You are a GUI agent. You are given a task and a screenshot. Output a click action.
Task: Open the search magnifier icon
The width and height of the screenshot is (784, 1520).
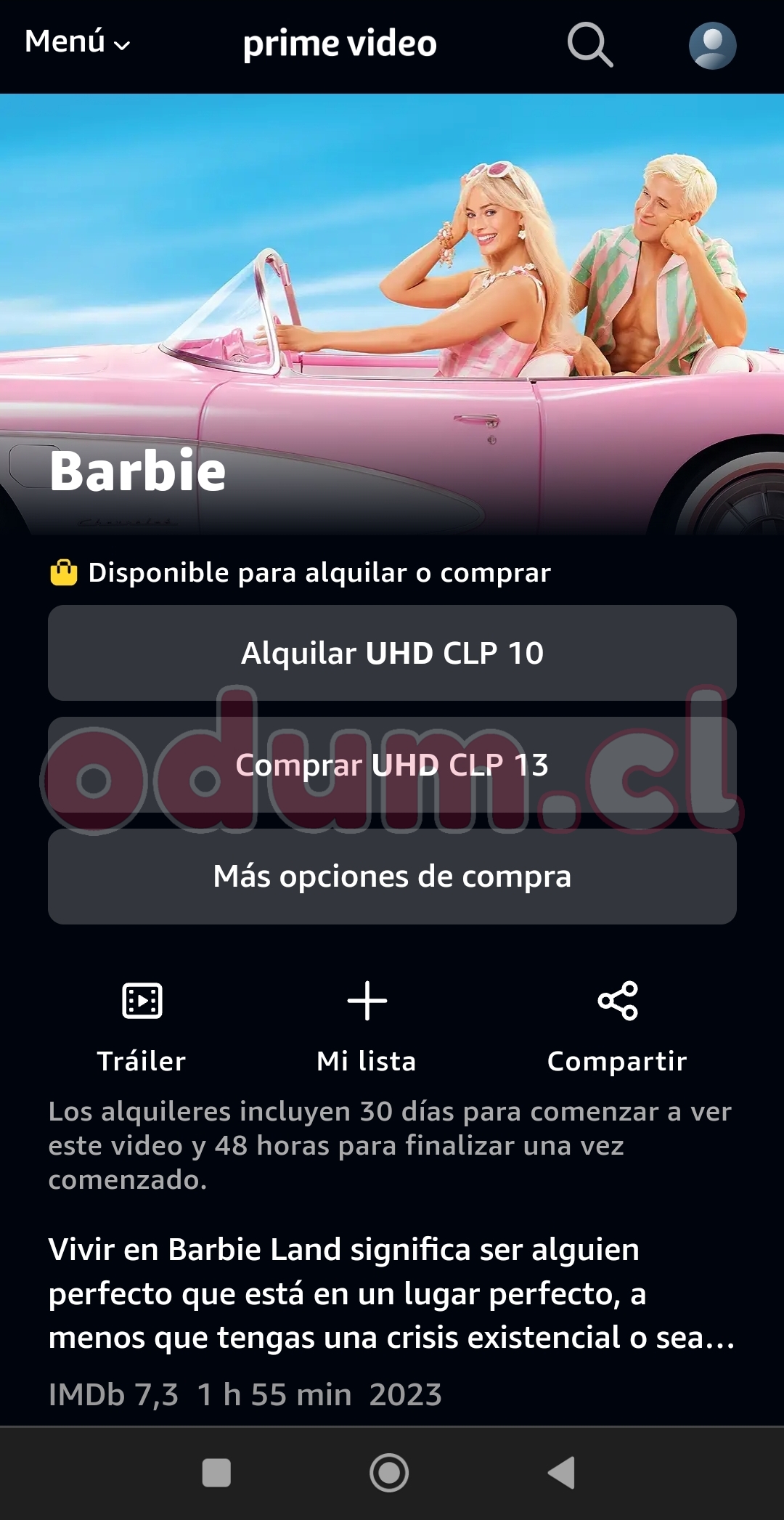click(589, 45)
